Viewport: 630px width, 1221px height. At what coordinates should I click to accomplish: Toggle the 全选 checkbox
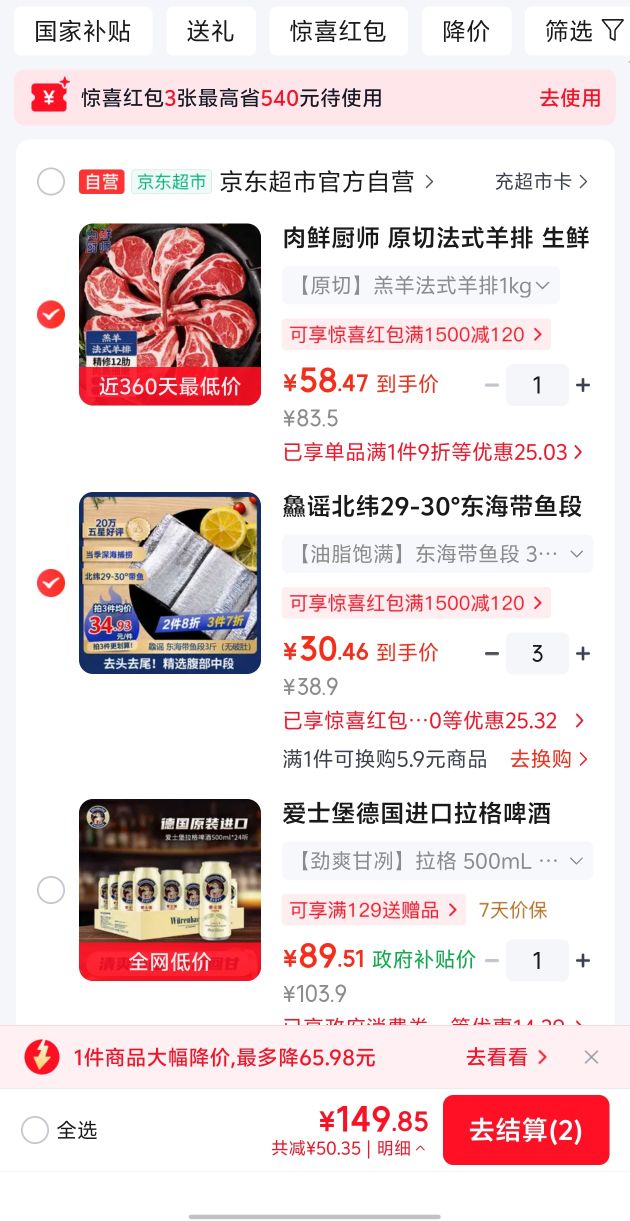35,1130
